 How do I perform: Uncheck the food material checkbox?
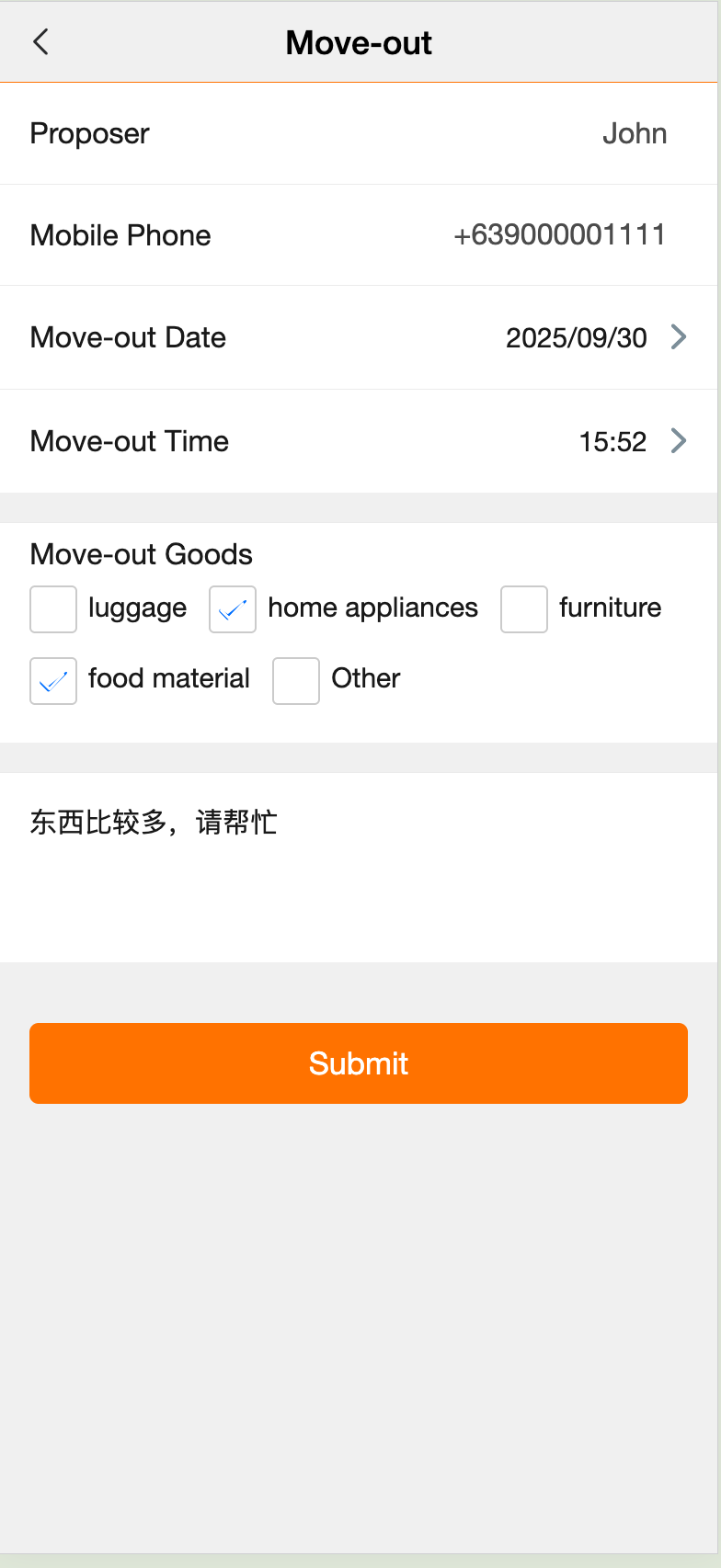(x=53, y=681)
